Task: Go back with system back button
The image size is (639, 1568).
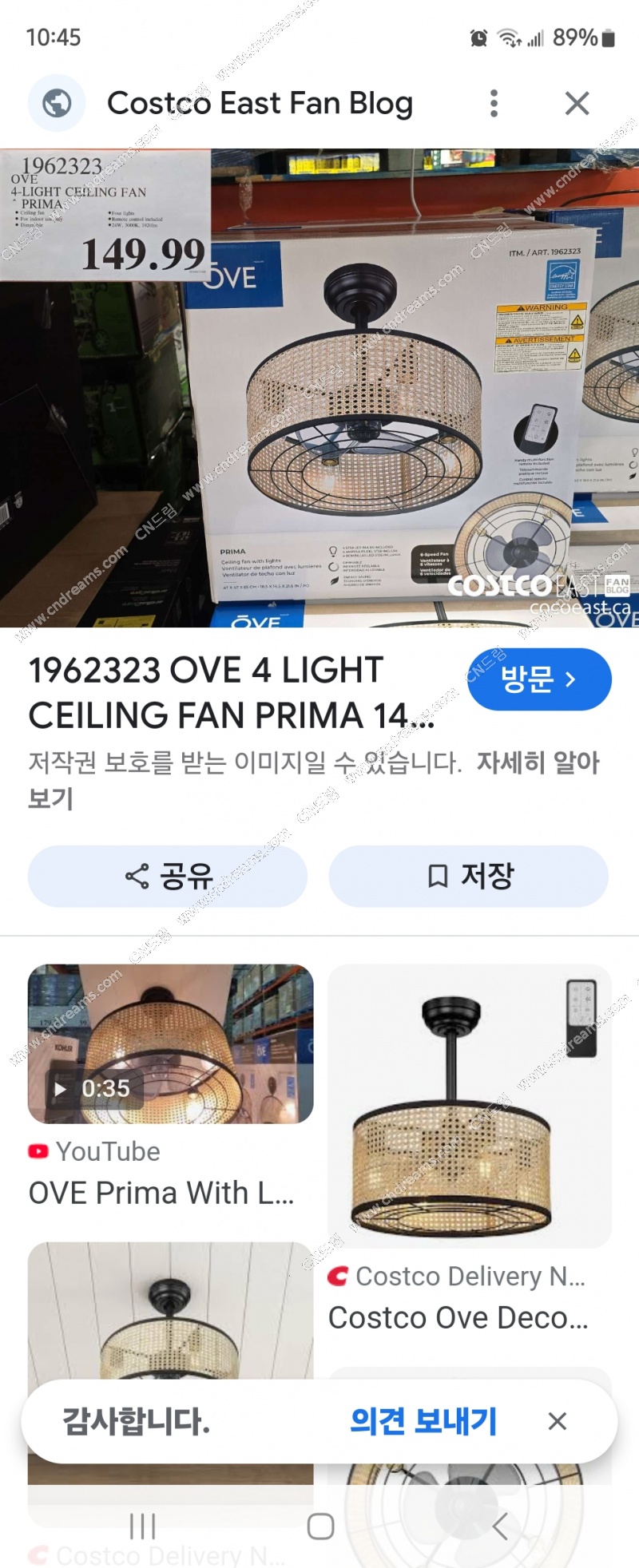Action: [500, 1526]
